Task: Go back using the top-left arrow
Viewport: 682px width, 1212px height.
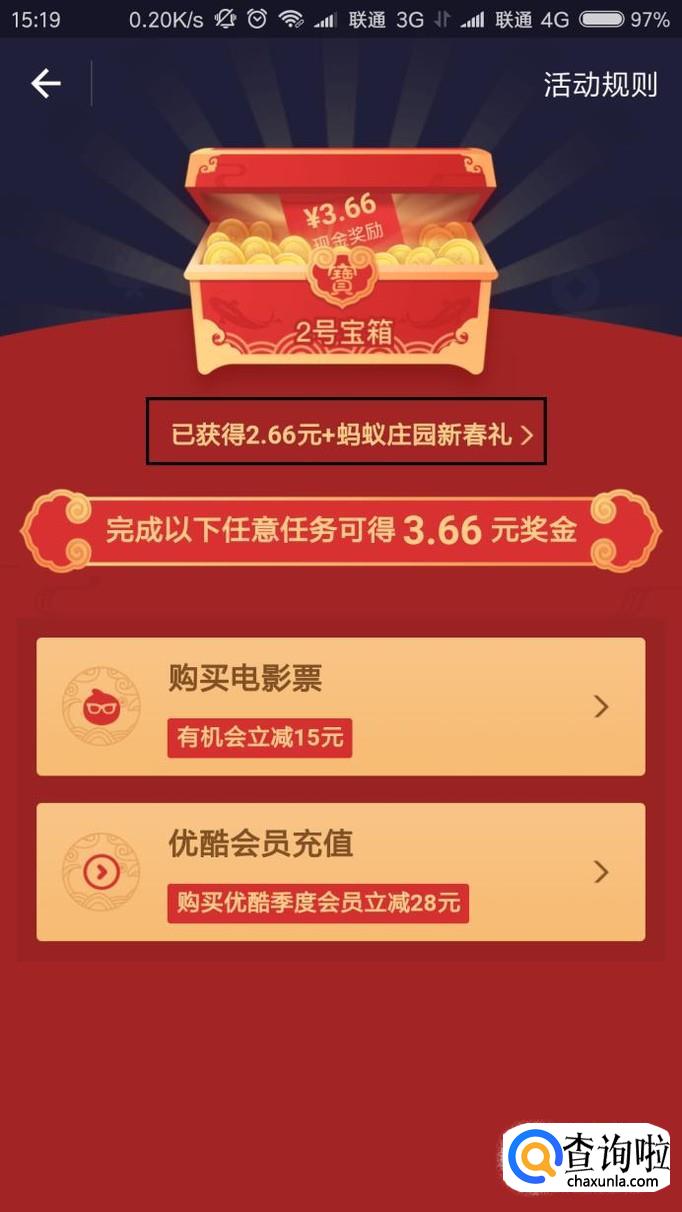Action: tap(46, 84)
